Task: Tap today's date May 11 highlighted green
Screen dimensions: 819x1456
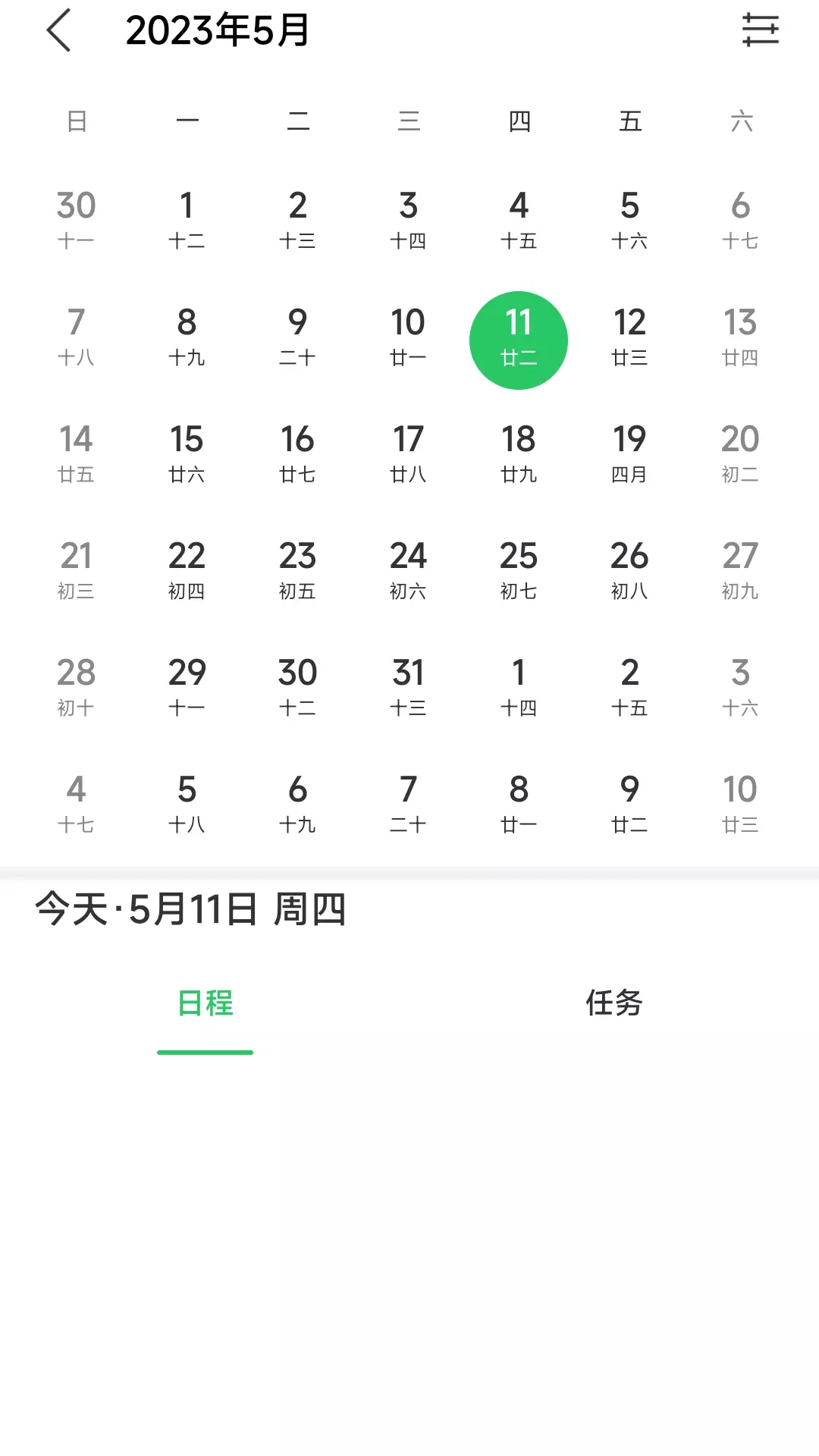Action: [x=519, y=340]
